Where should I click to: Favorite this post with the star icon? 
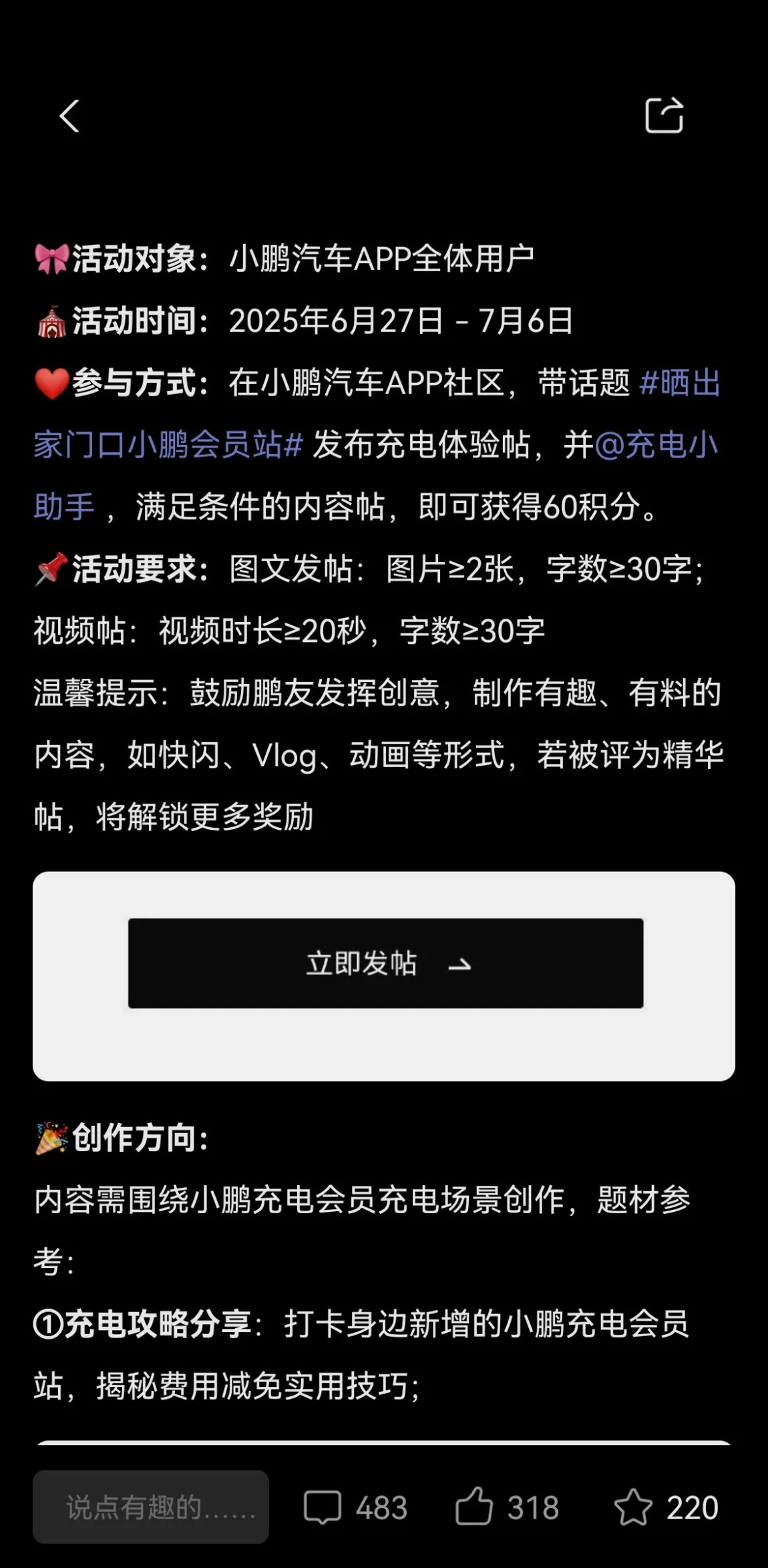click(x=666, y=1507)
